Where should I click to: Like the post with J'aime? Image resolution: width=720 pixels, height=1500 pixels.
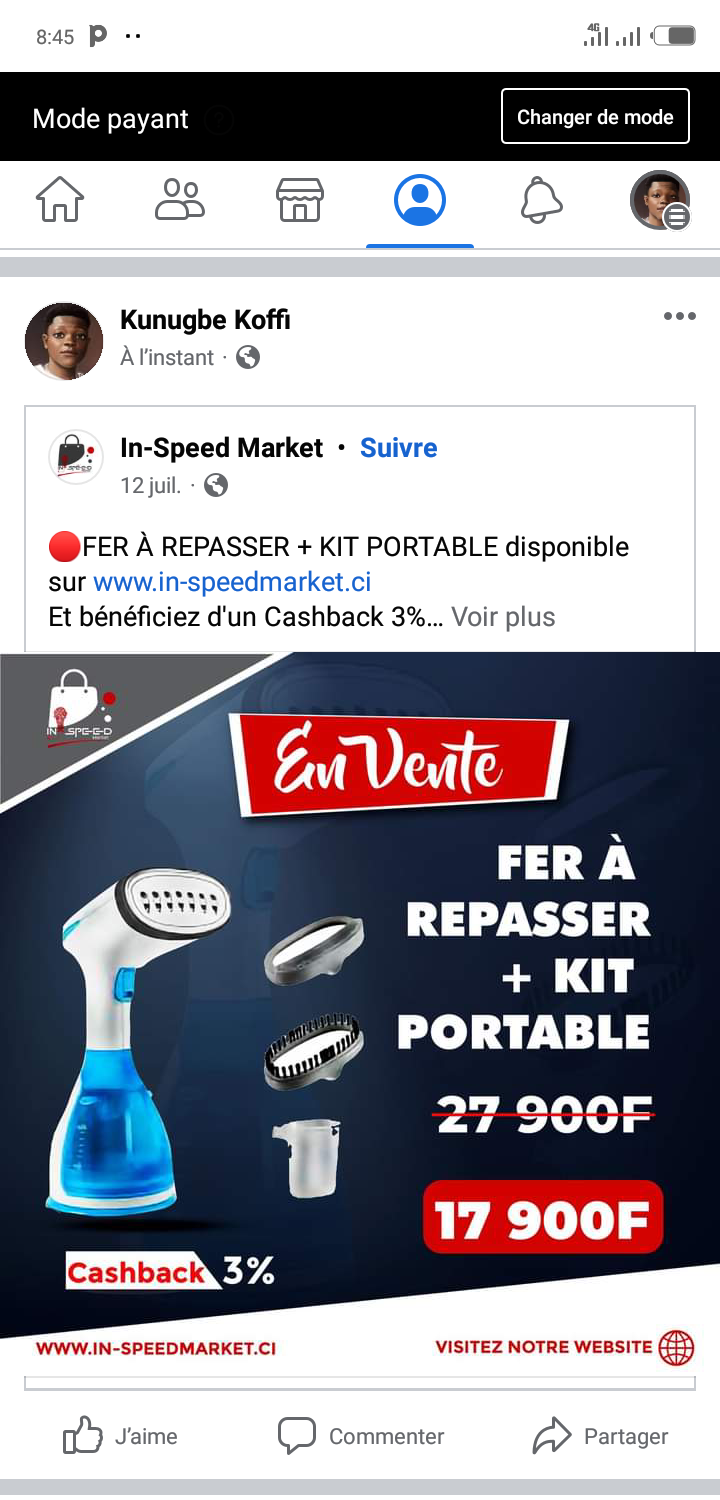pos(120,1437)
